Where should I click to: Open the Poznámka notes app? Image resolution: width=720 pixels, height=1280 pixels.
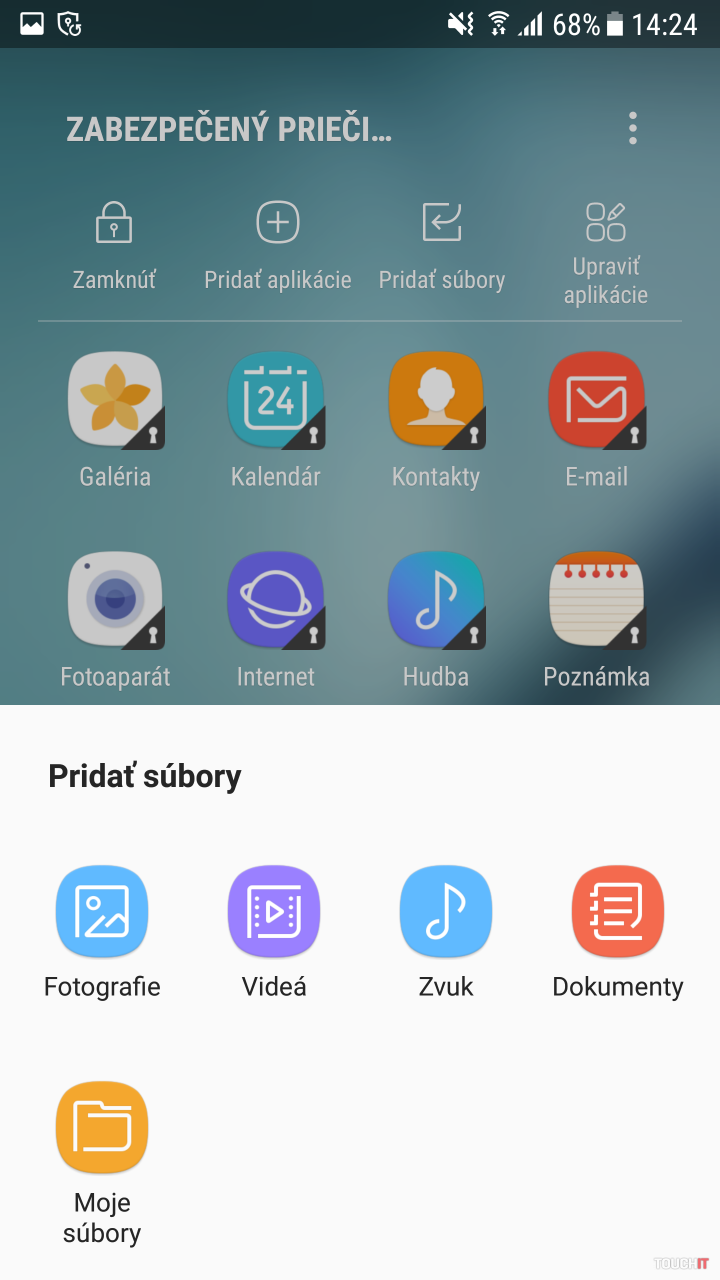[x=597, y=600]
